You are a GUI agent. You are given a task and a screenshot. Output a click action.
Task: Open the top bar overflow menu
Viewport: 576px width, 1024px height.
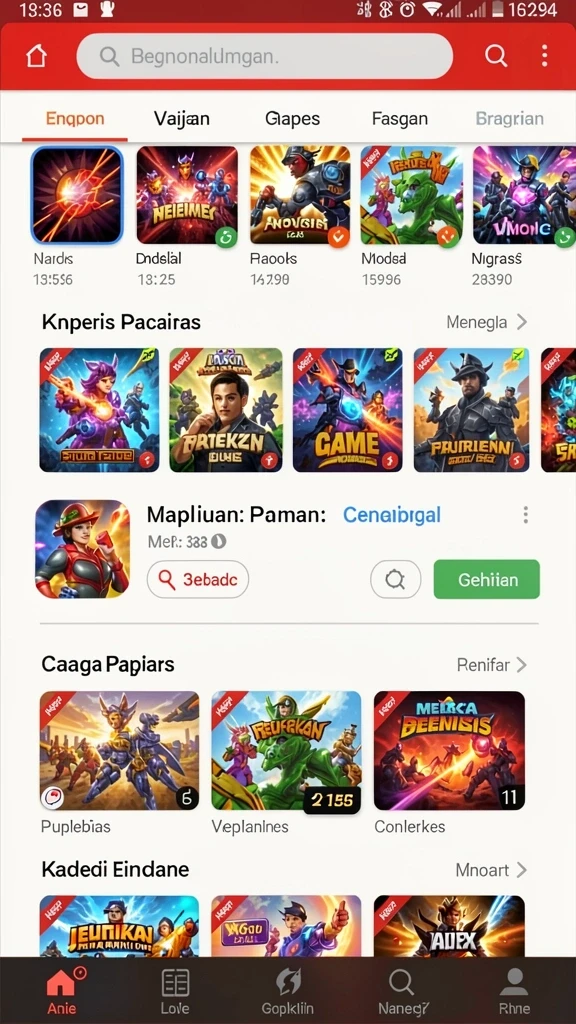(x=544, y=56)
